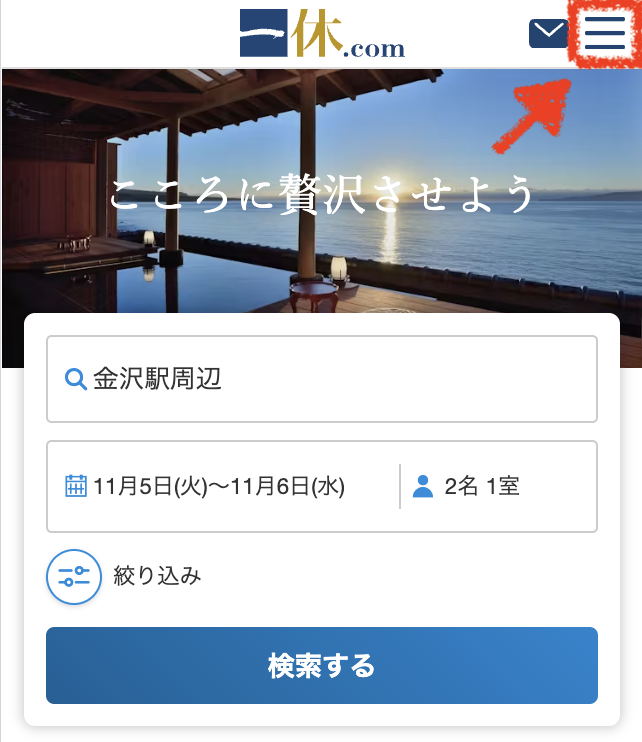The width and height of the screenshot is (642, 742).
Task: Tap the 金沢駅周辺 destination search field
Action: pyautogui.click(x=321, y=379)
